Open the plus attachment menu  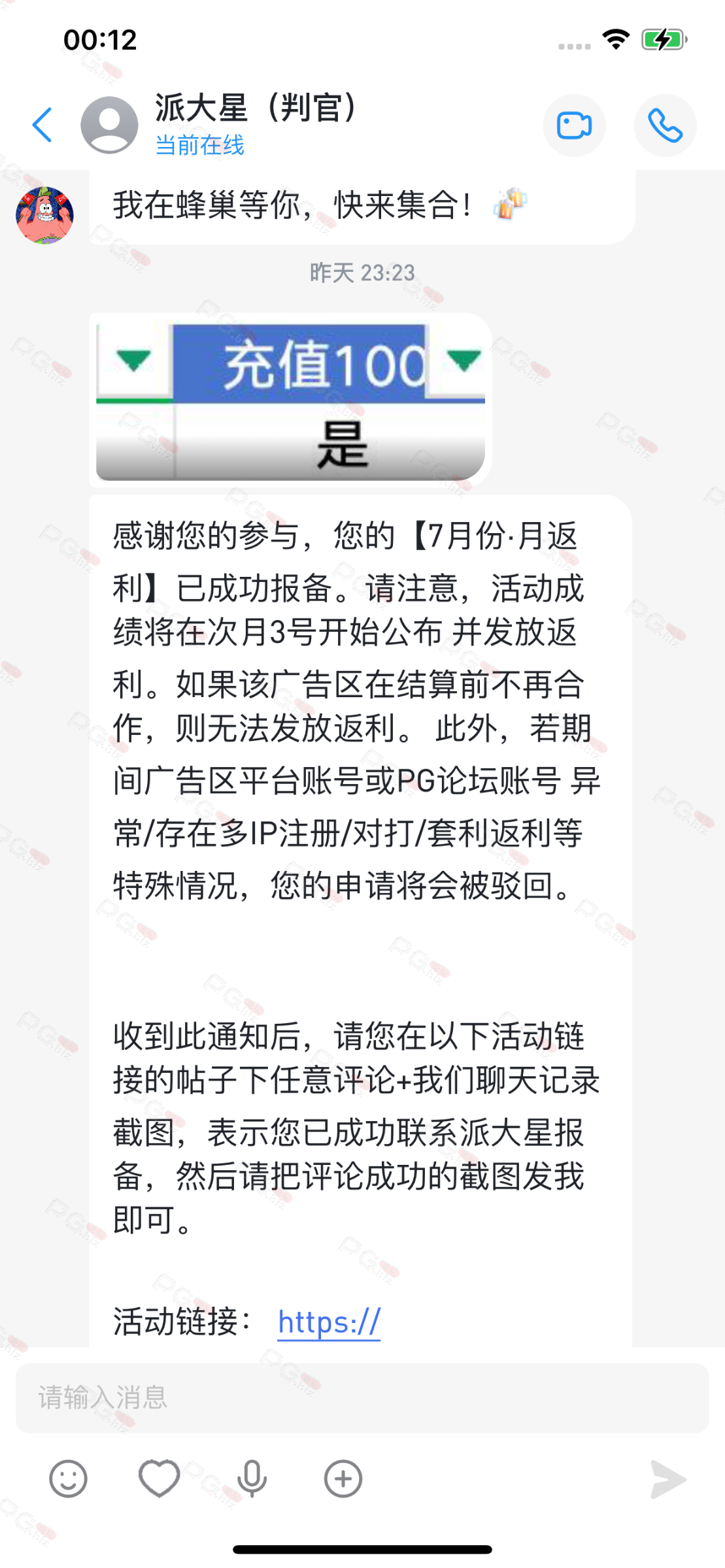click(x=343, y=1478)
